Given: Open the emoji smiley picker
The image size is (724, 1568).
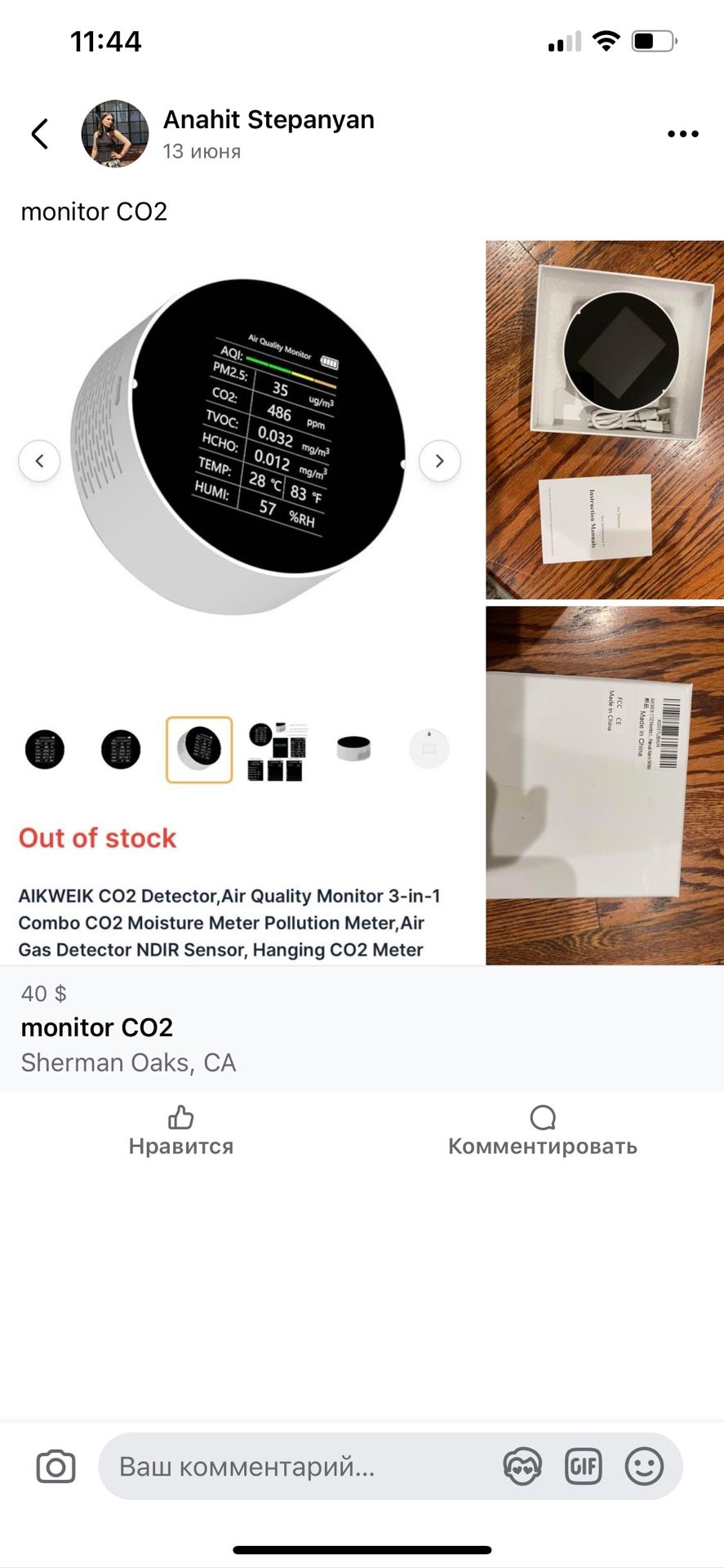Looking at the screenshot, I should (644, 1467).
